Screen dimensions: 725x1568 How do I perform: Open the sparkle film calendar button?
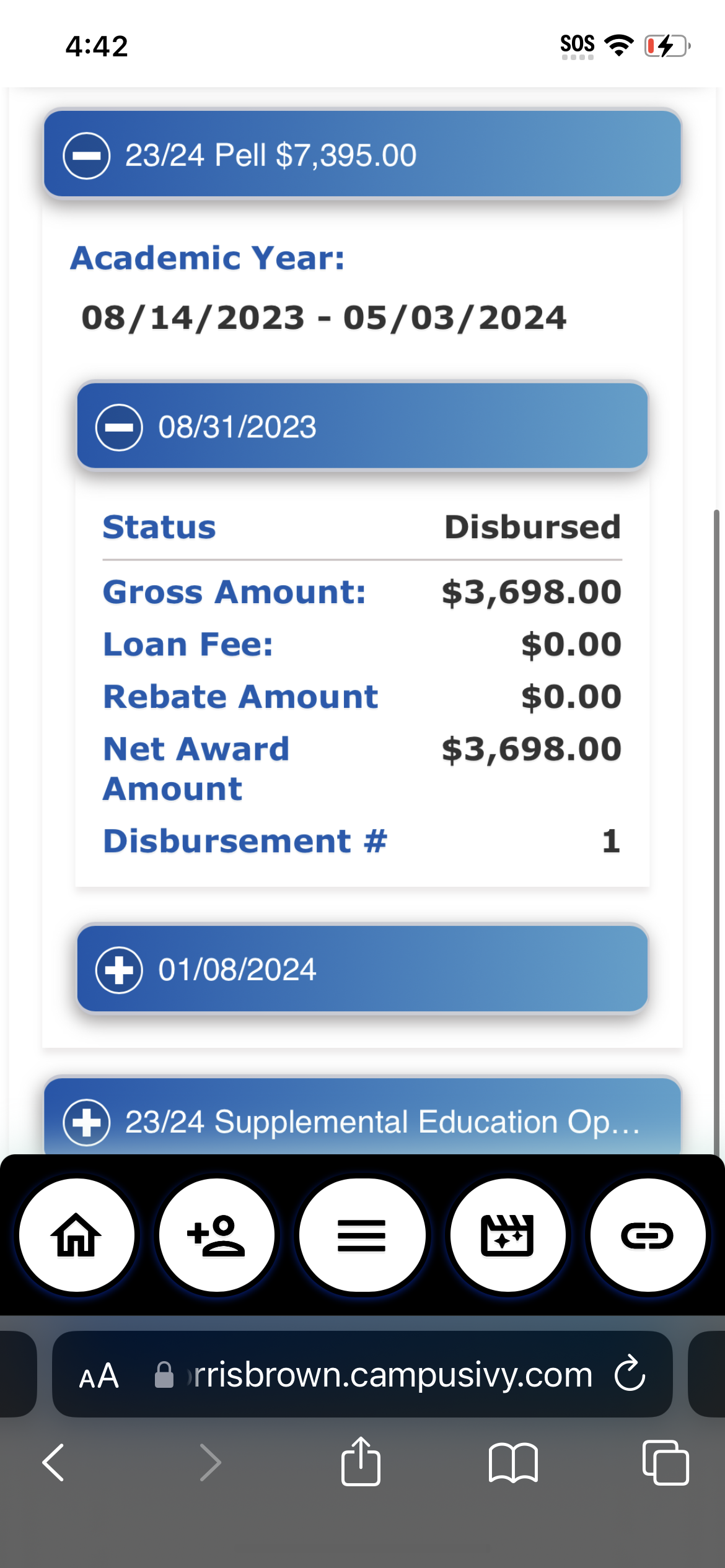508,1235
